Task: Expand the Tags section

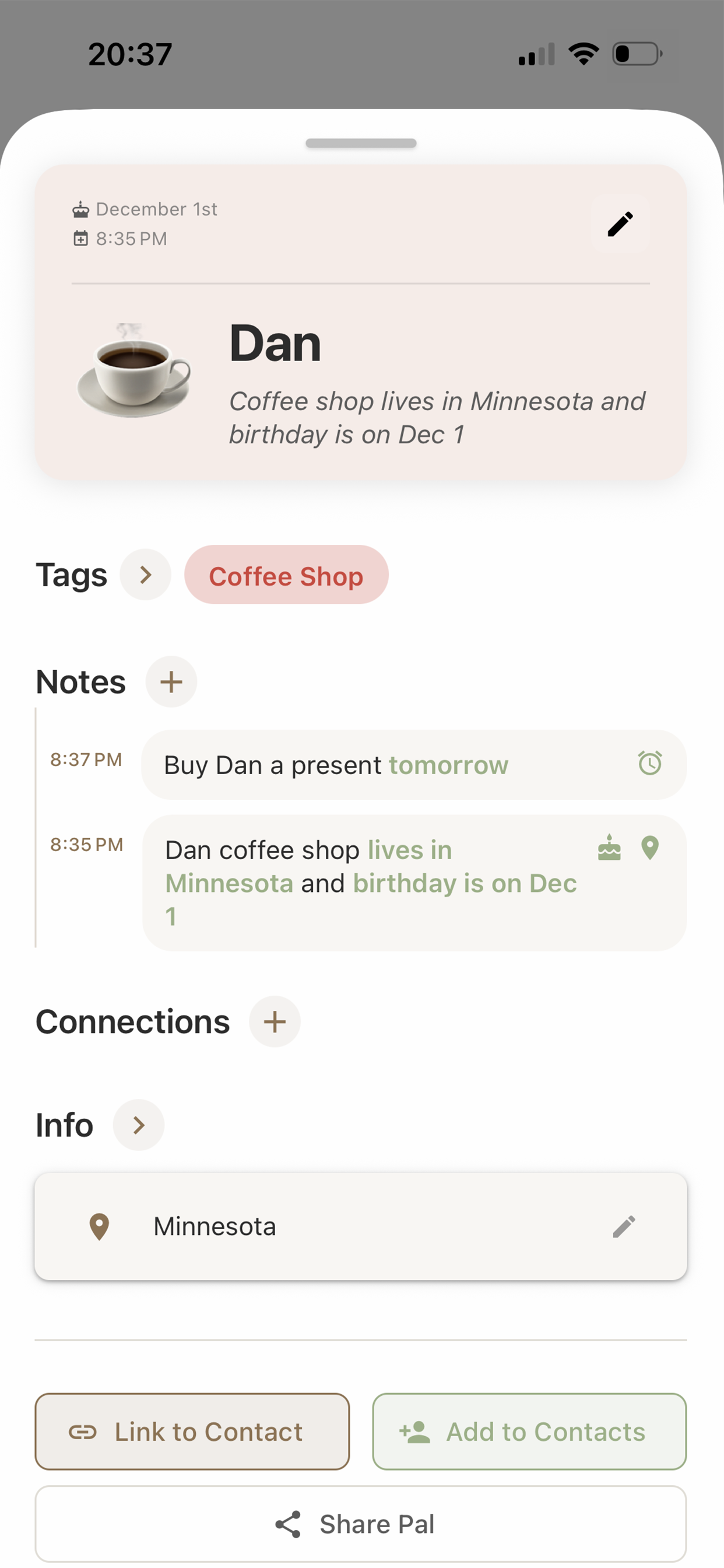Action: [x=145, y=575]
